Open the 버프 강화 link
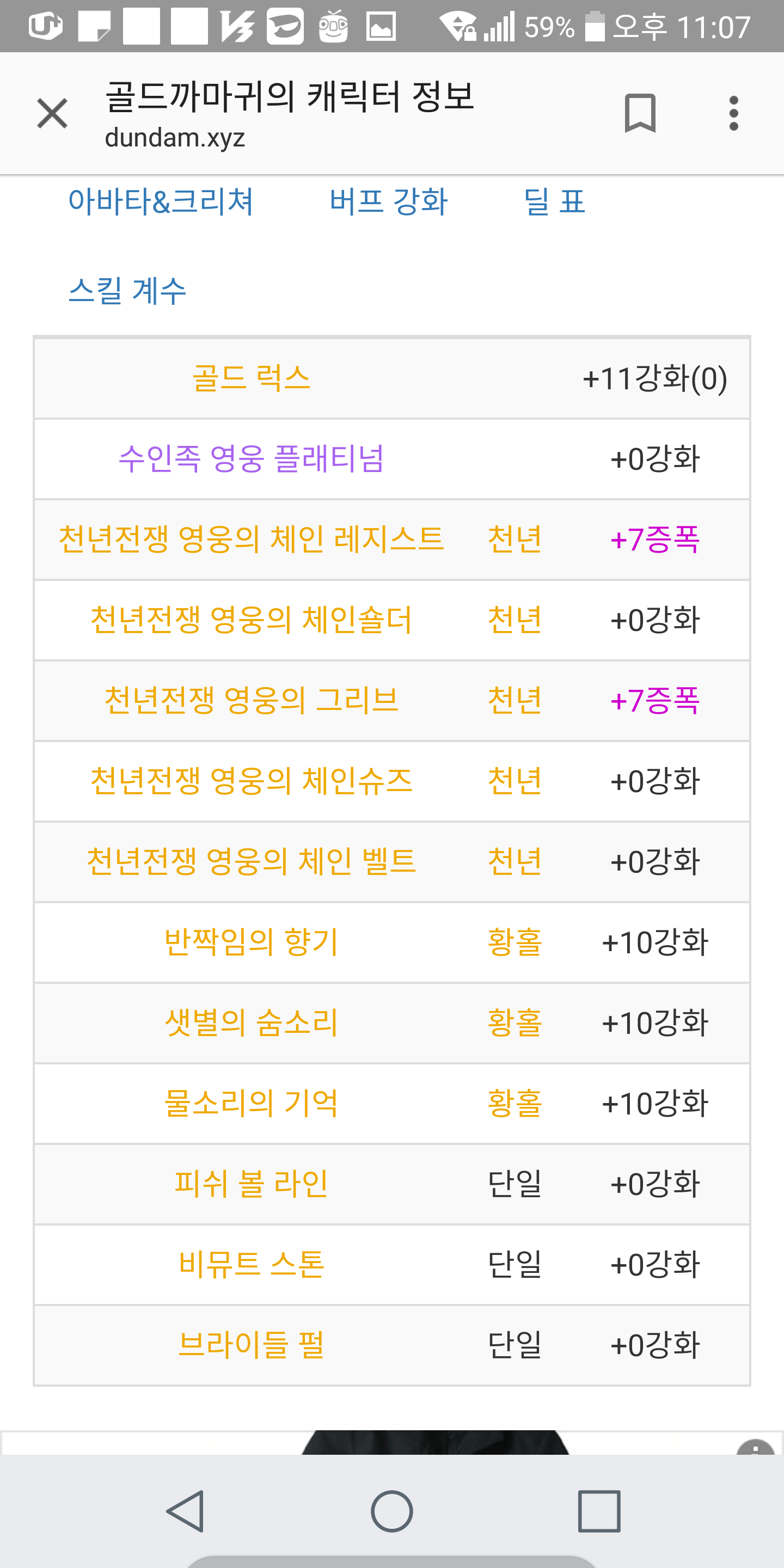This screenshot has height=1568, width=784. pyautogui.click(x=388, y=201)
